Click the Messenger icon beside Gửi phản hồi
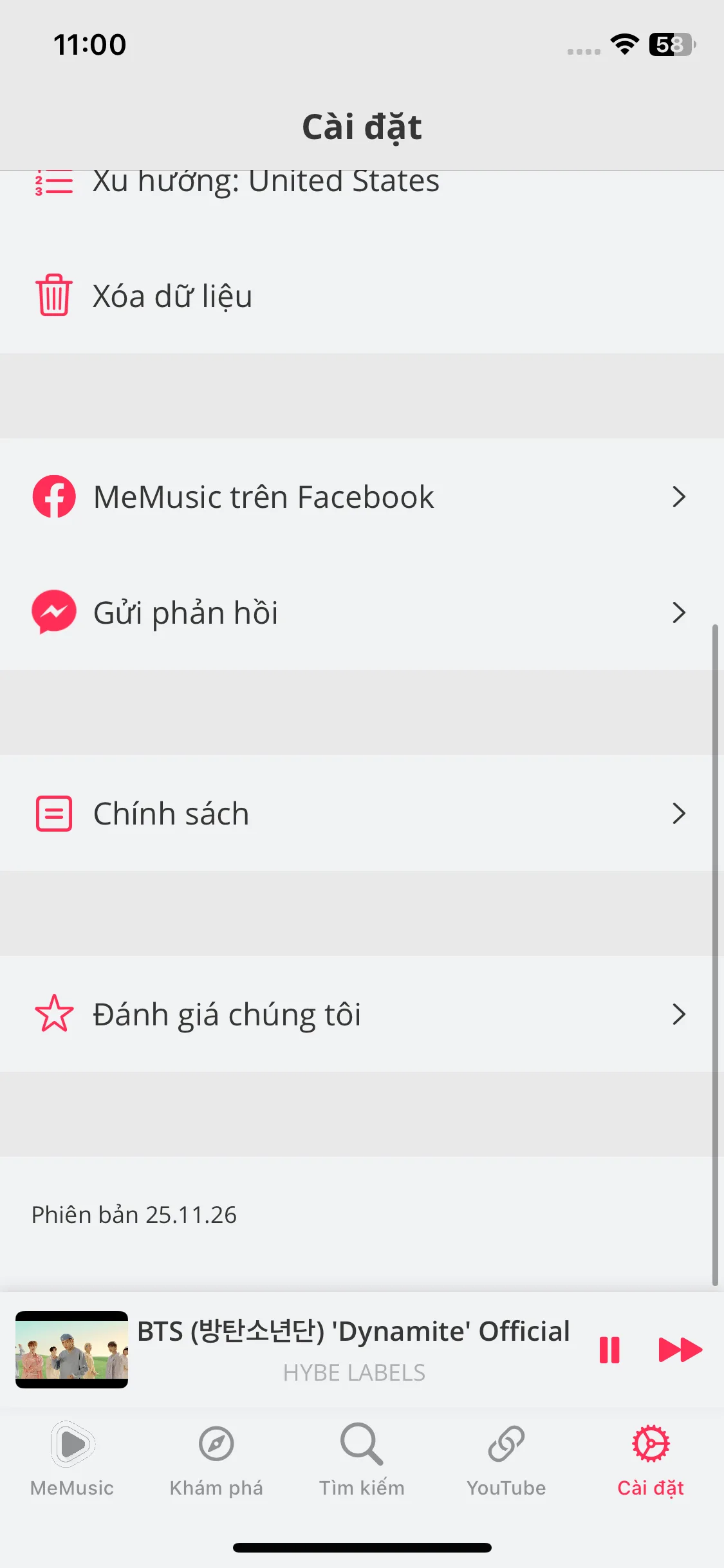 (54, 613)
